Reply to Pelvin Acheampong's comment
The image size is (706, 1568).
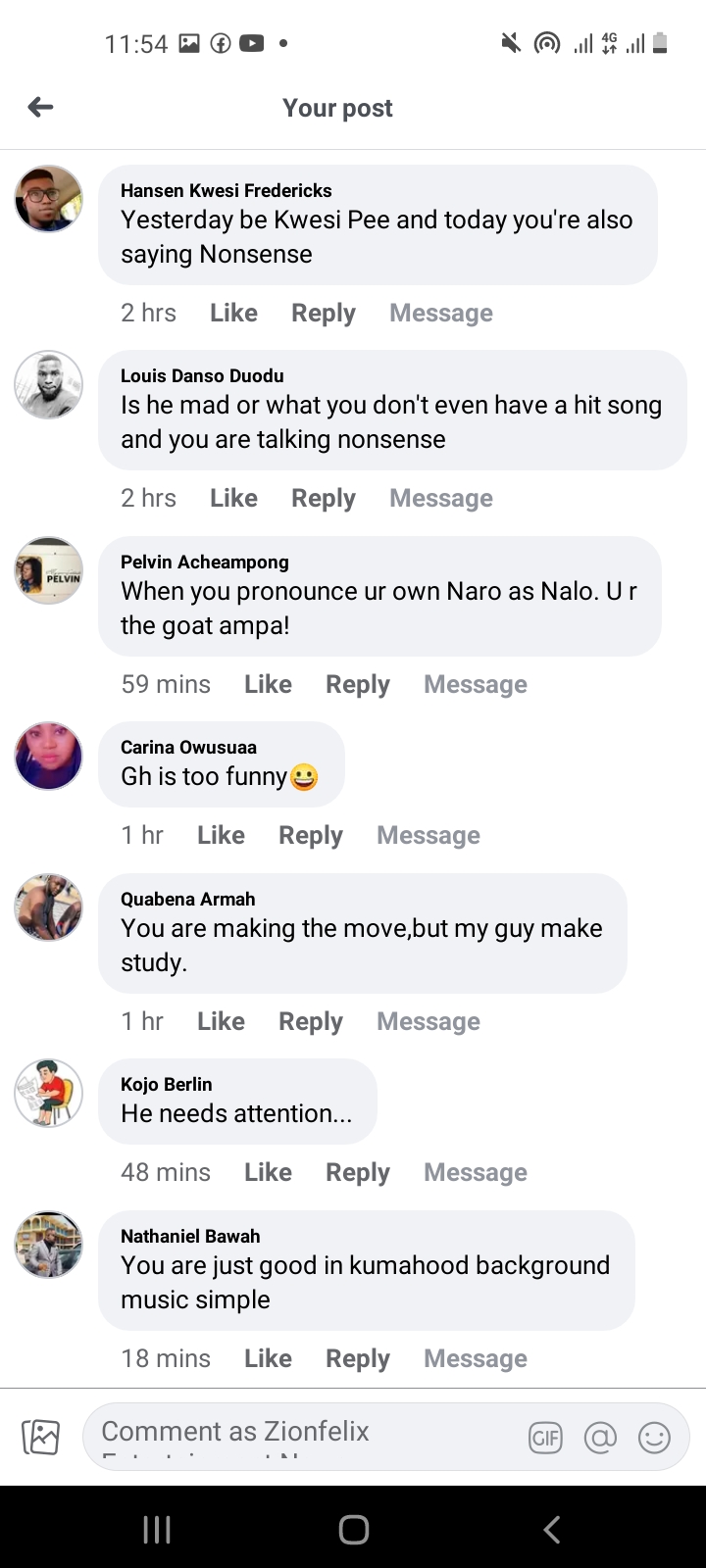tap(358, 684)
